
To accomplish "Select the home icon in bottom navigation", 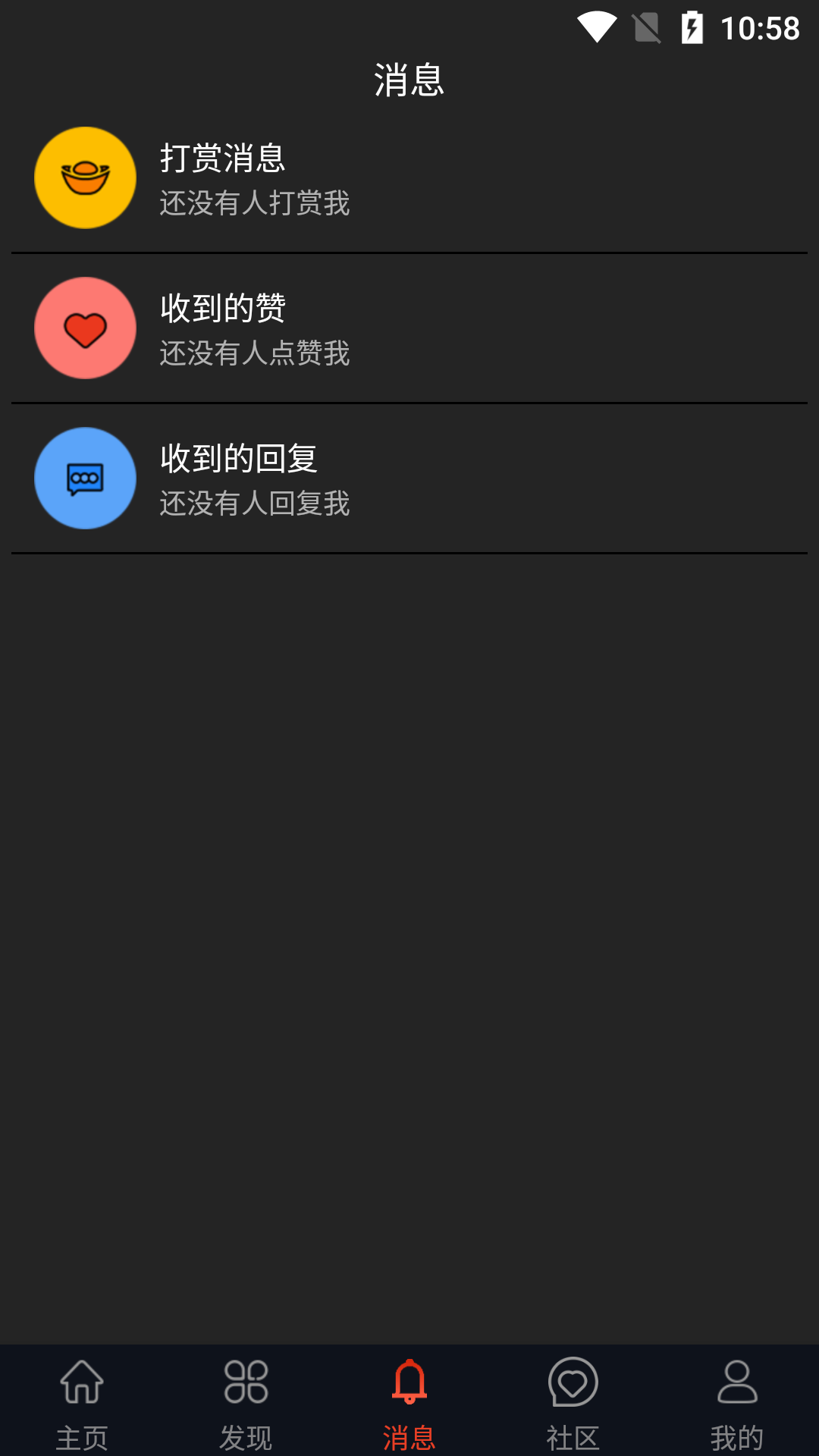I will click(82, 1383).
